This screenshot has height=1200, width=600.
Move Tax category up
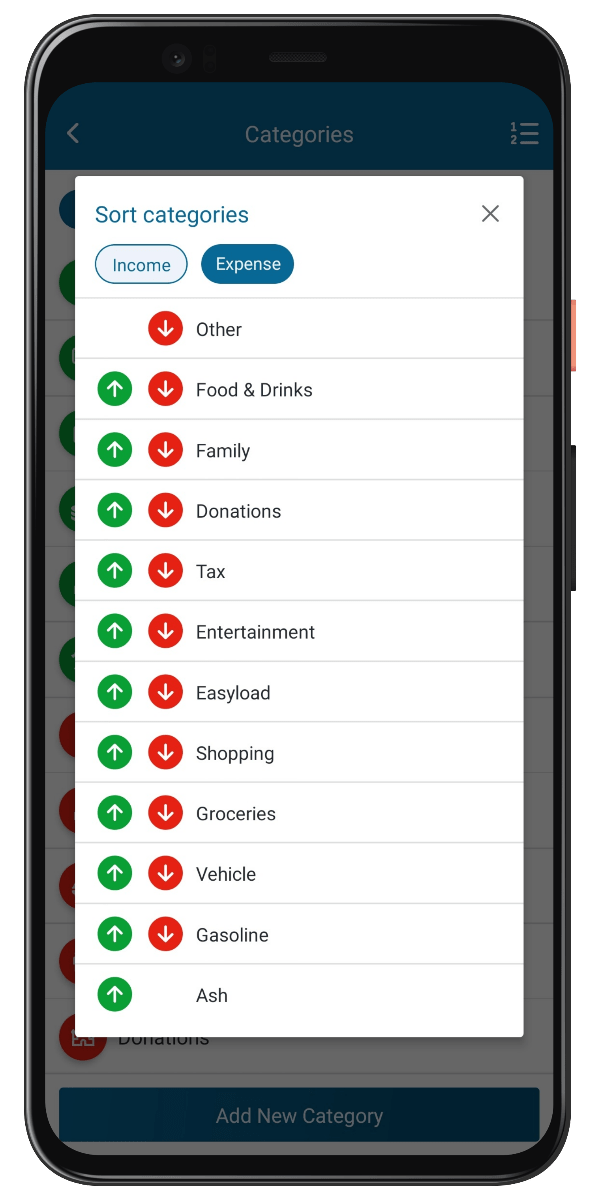click(115, 572)
